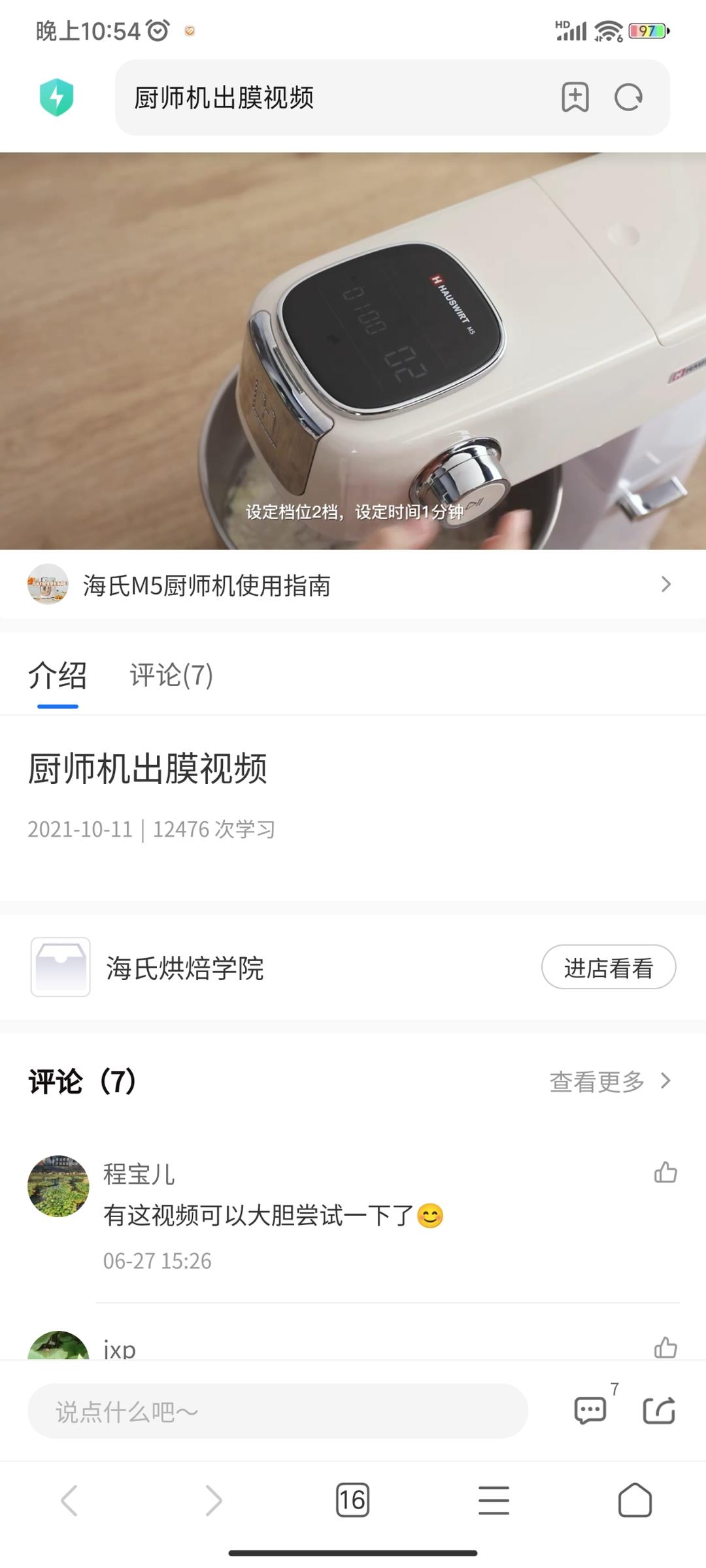Tap the video player to play or pause
The height and width of the screenshot is (1568, 706).
tap(353, 351)
